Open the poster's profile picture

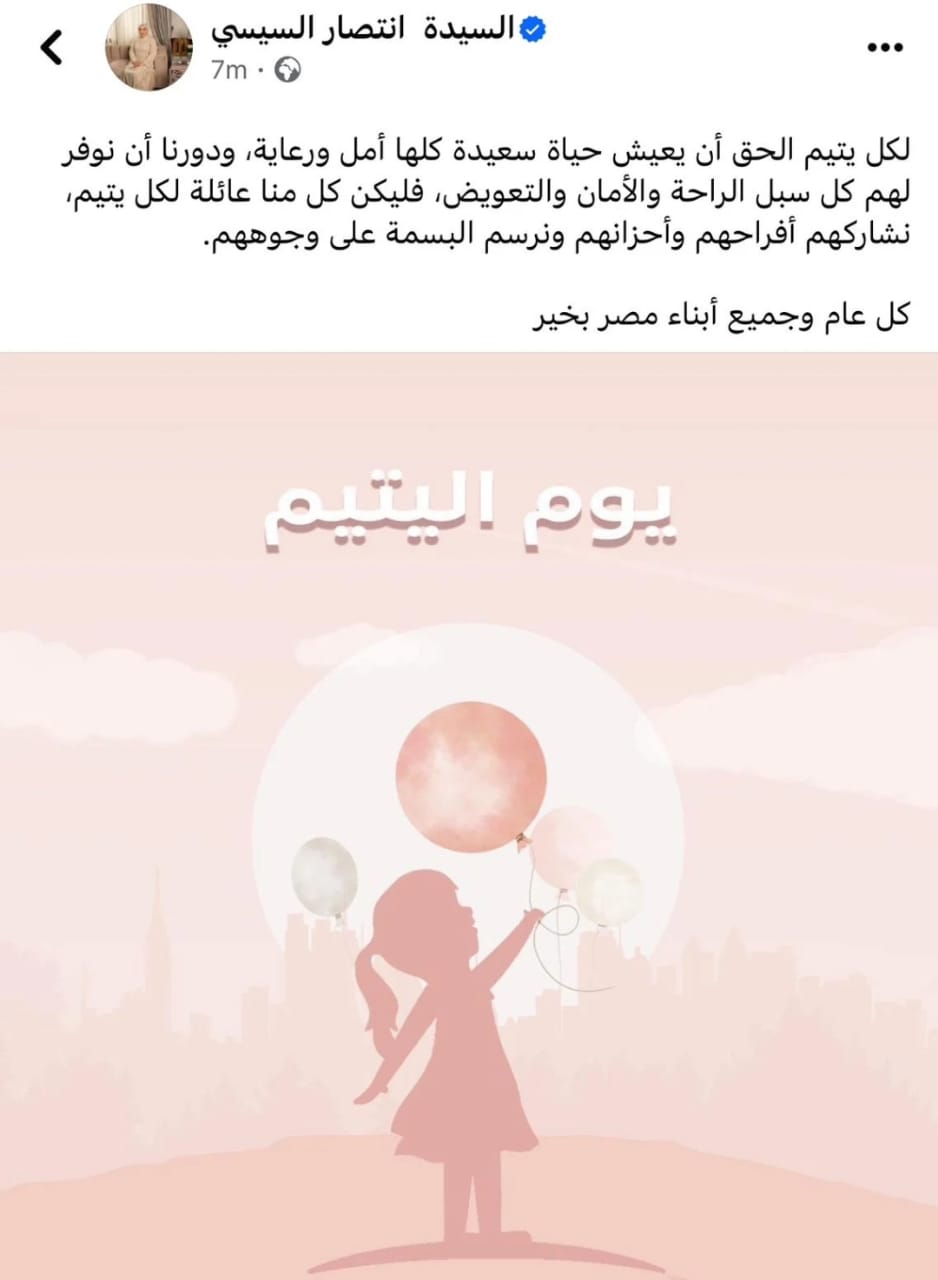pos(149,47)
